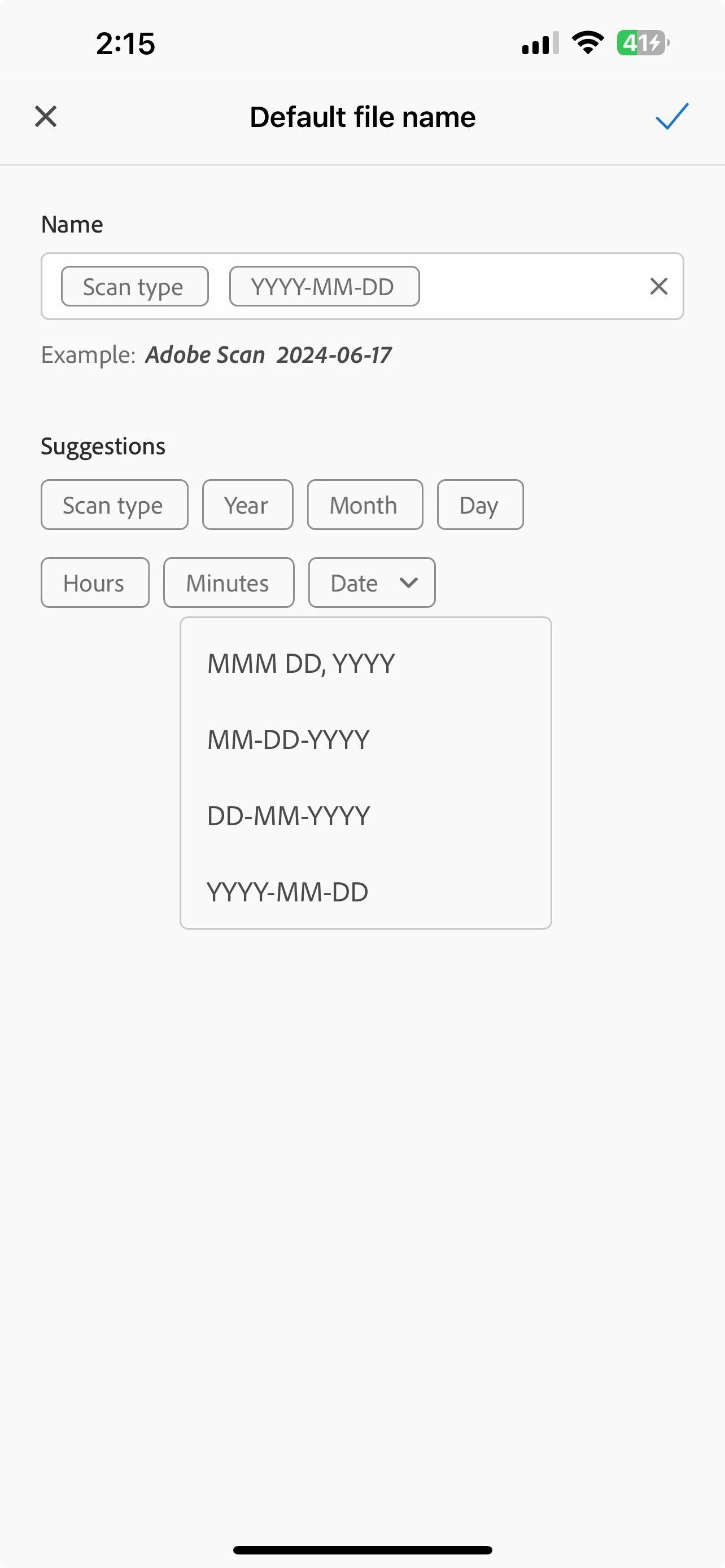Collapse the Date dropdown

[x=372, y=583]
